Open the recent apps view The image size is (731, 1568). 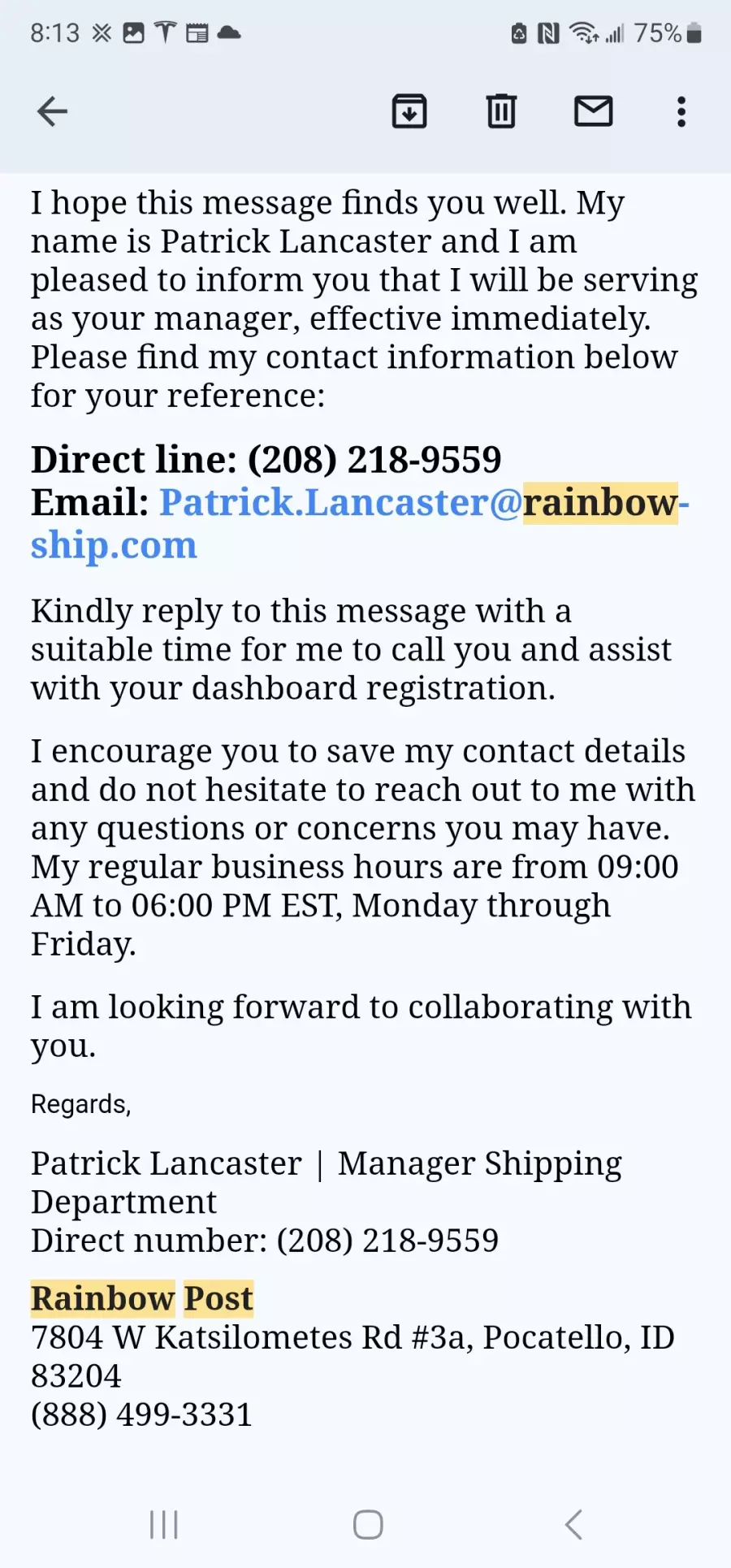(x=164, y=1525)
